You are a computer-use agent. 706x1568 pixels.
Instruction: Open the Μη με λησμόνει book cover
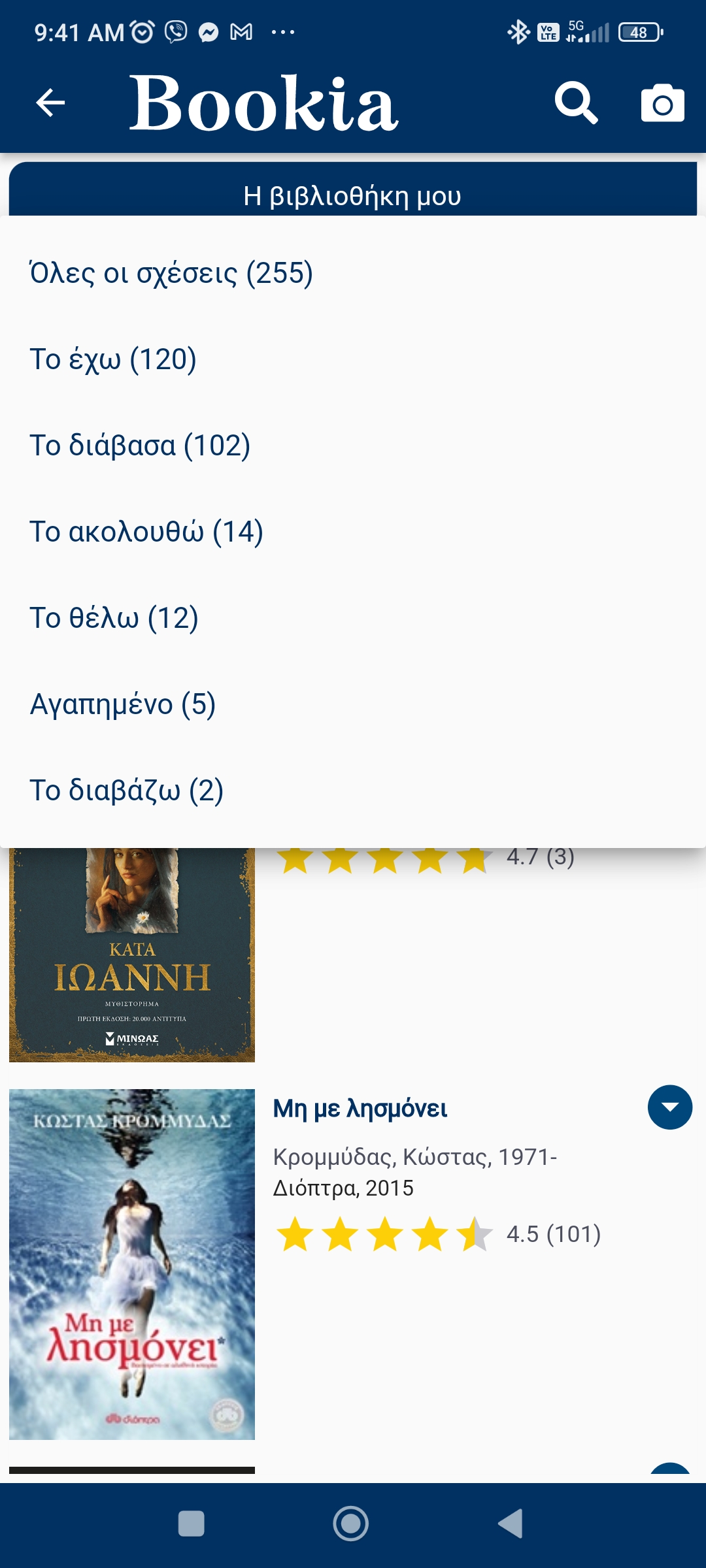(132, 1264)
